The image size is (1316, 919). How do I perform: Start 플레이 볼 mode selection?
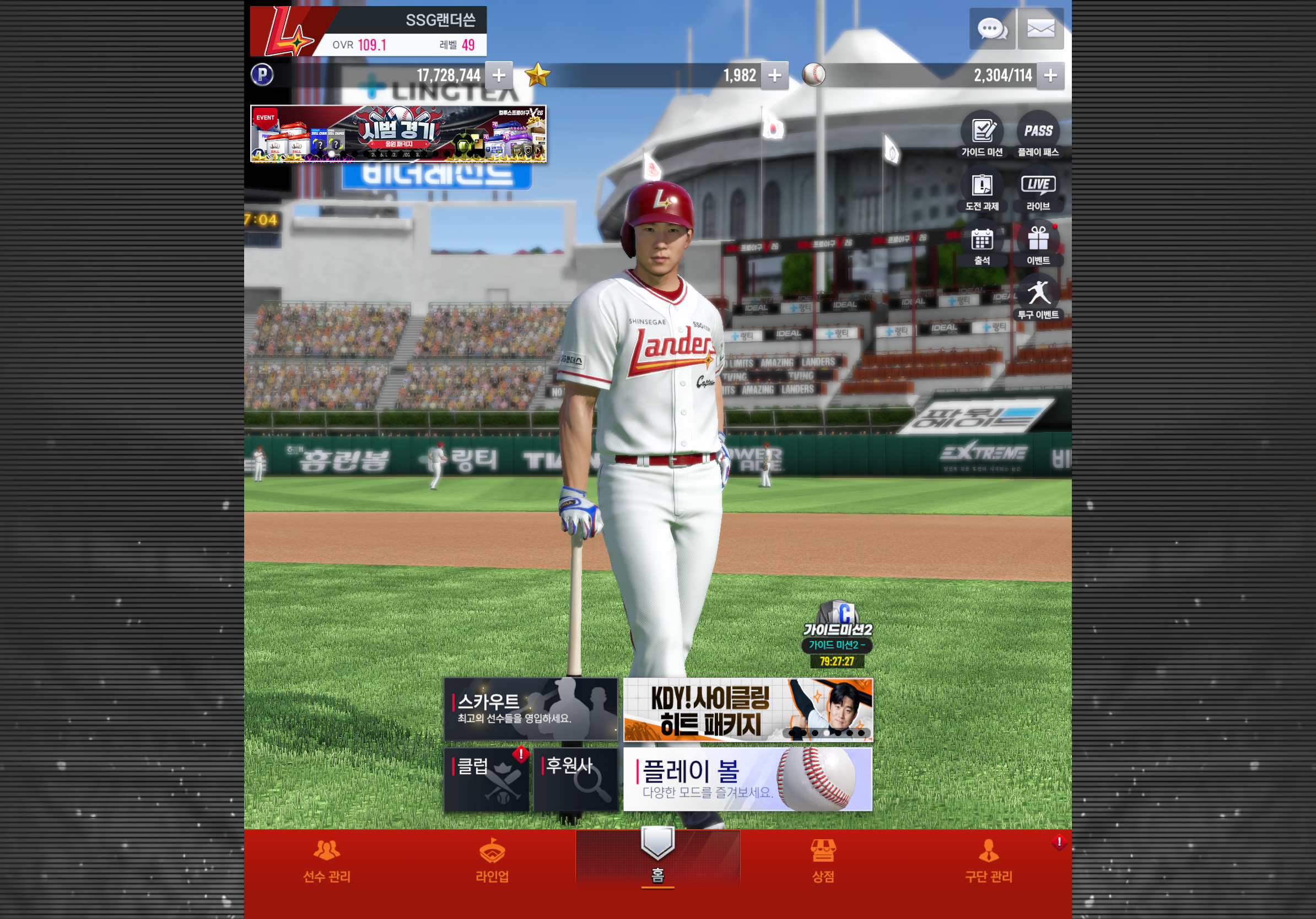click(747, 779)
